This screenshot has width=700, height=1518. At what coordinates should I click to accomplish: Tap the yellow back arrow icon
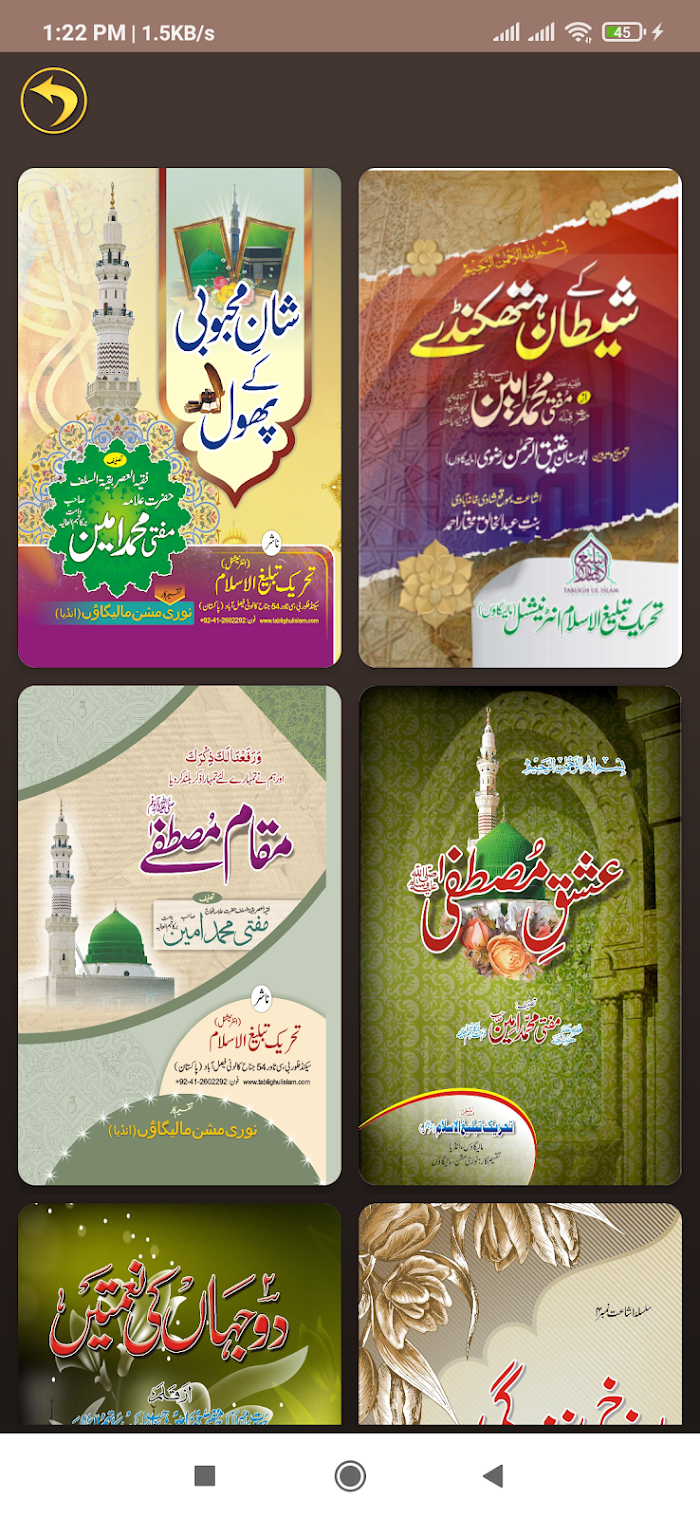pos(54,100)
